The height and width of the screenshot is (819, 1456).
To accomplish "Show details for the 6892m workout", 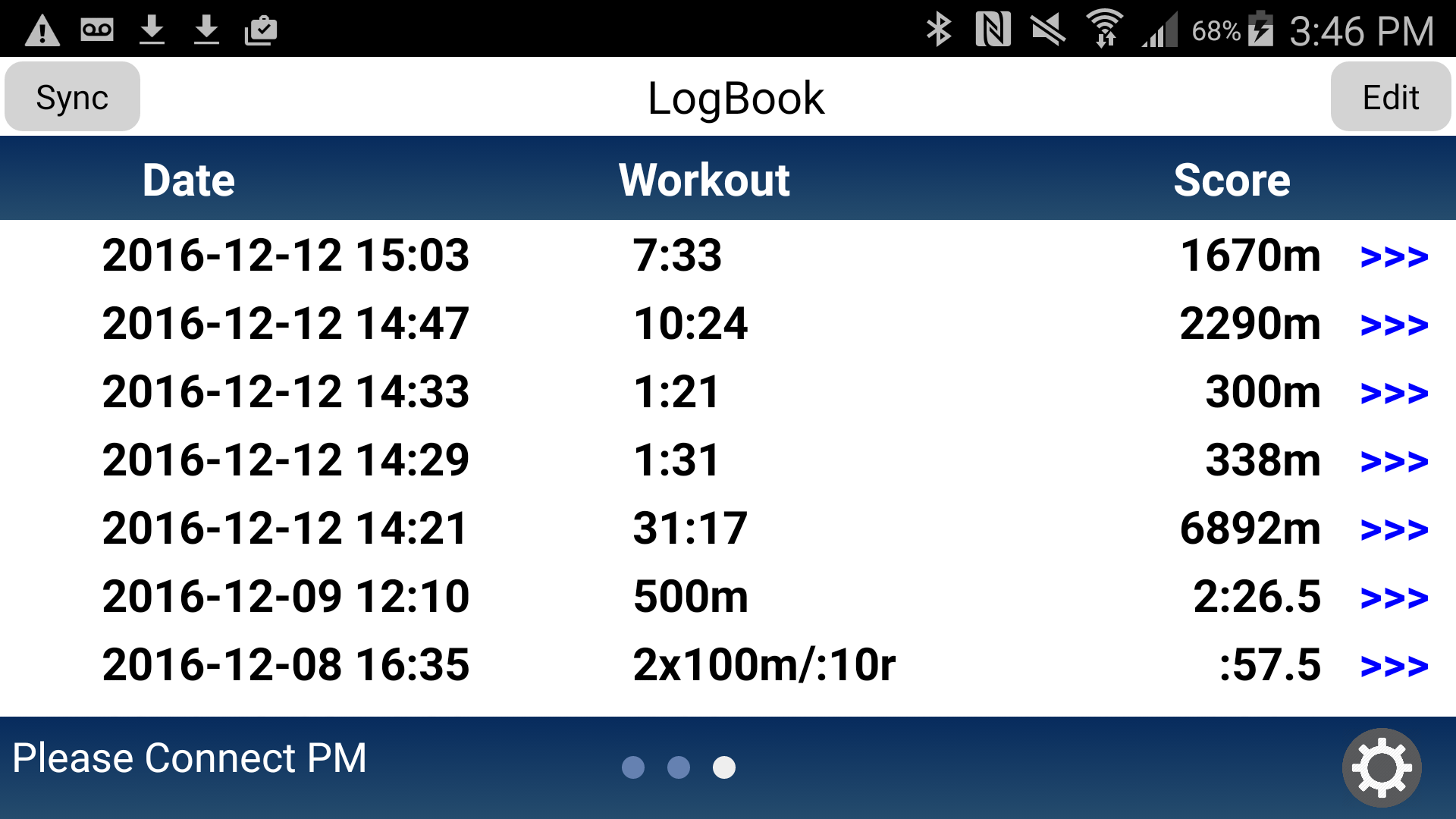I will 1394,529.
